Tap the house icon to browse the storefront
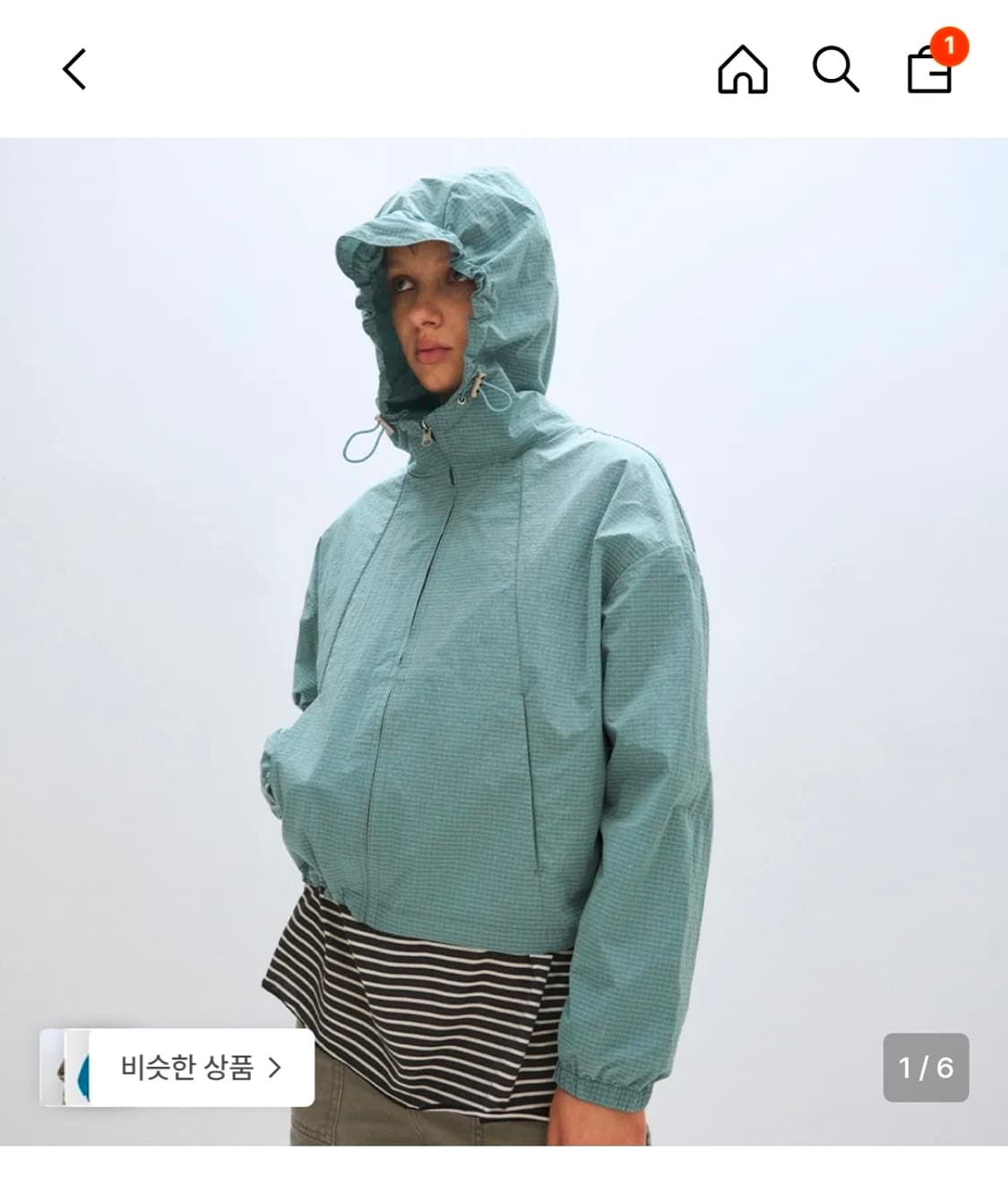The image size is (1008, 1185). 742,74
